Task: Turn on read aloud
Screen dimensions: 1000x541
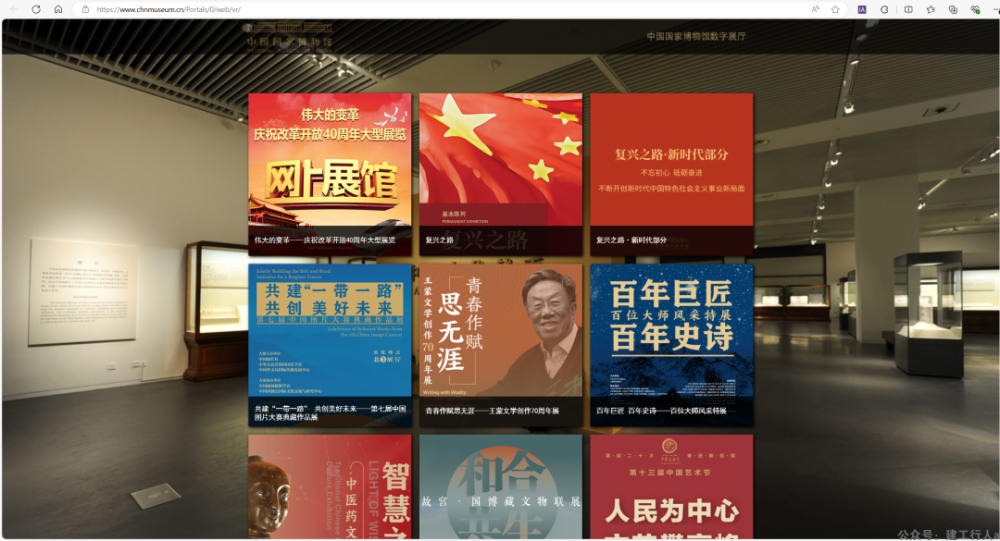Action: [815, 9]
